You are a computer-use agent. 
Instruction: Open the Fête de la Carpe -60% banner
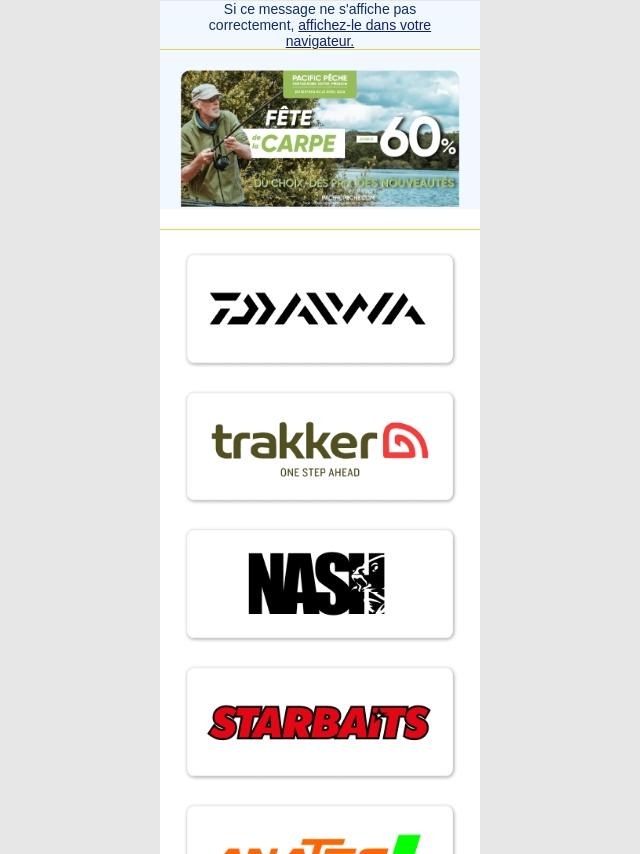coord(320,138)
